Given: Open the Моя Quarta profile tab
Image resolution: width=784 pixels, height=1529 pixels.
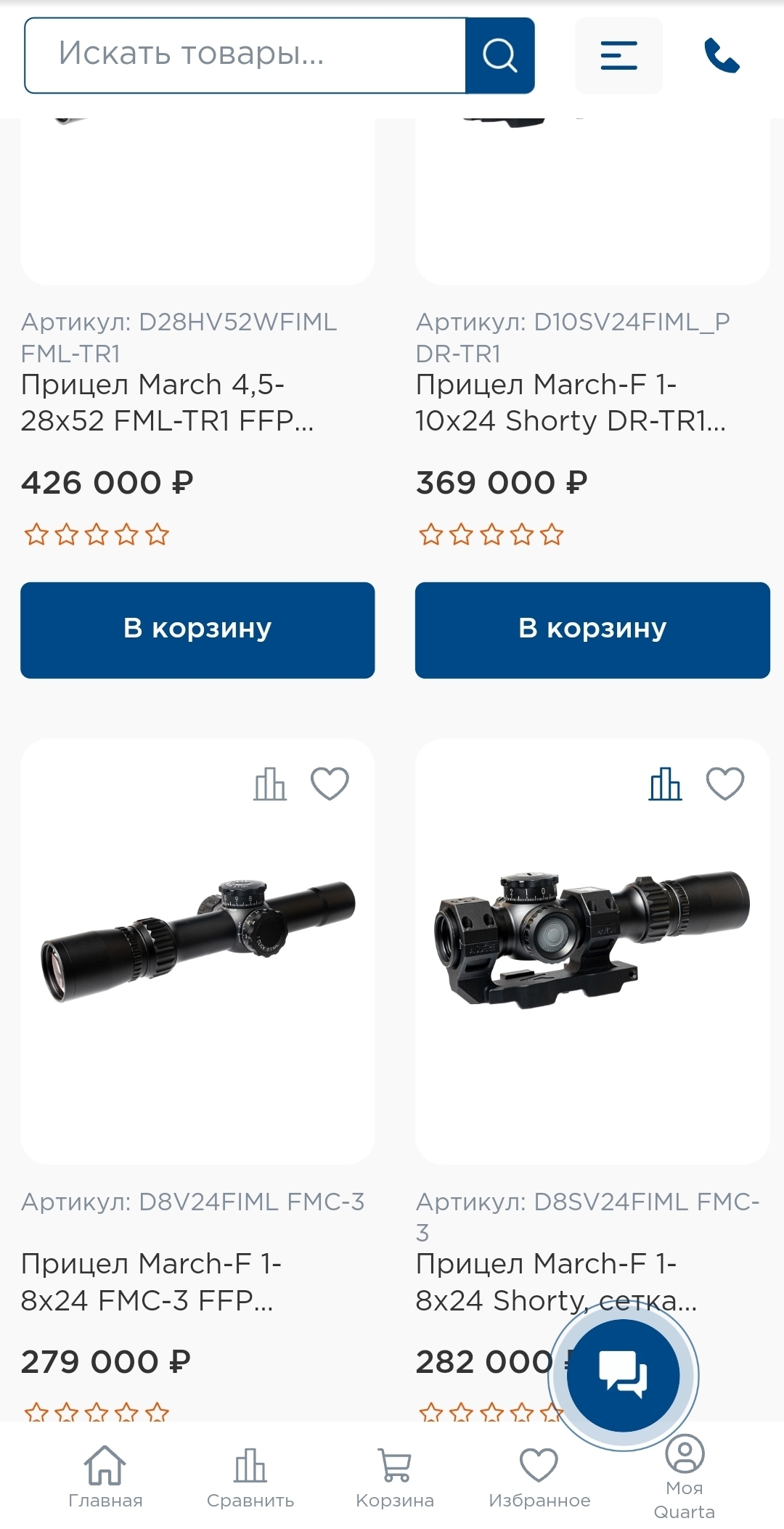Looking at the screenshot, I should (x=684, y=1477).
